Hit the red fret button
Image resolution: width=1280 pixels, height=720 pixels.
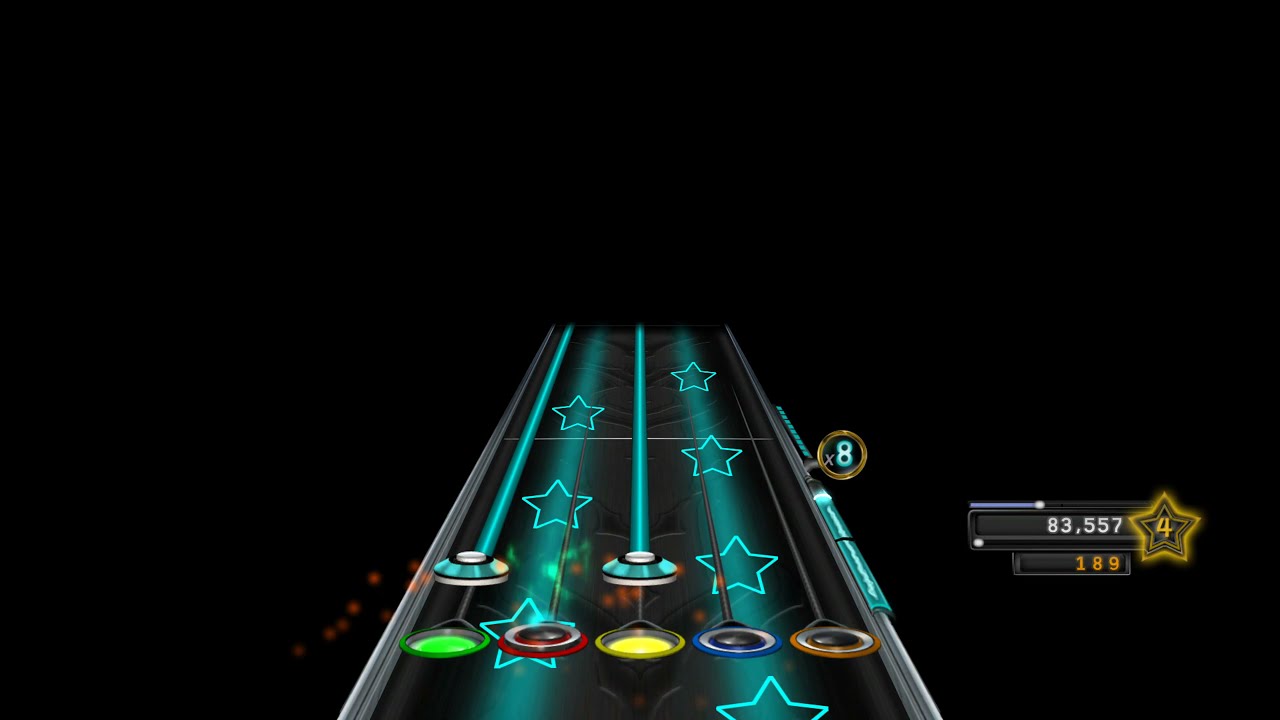click(x=542, y=638)
